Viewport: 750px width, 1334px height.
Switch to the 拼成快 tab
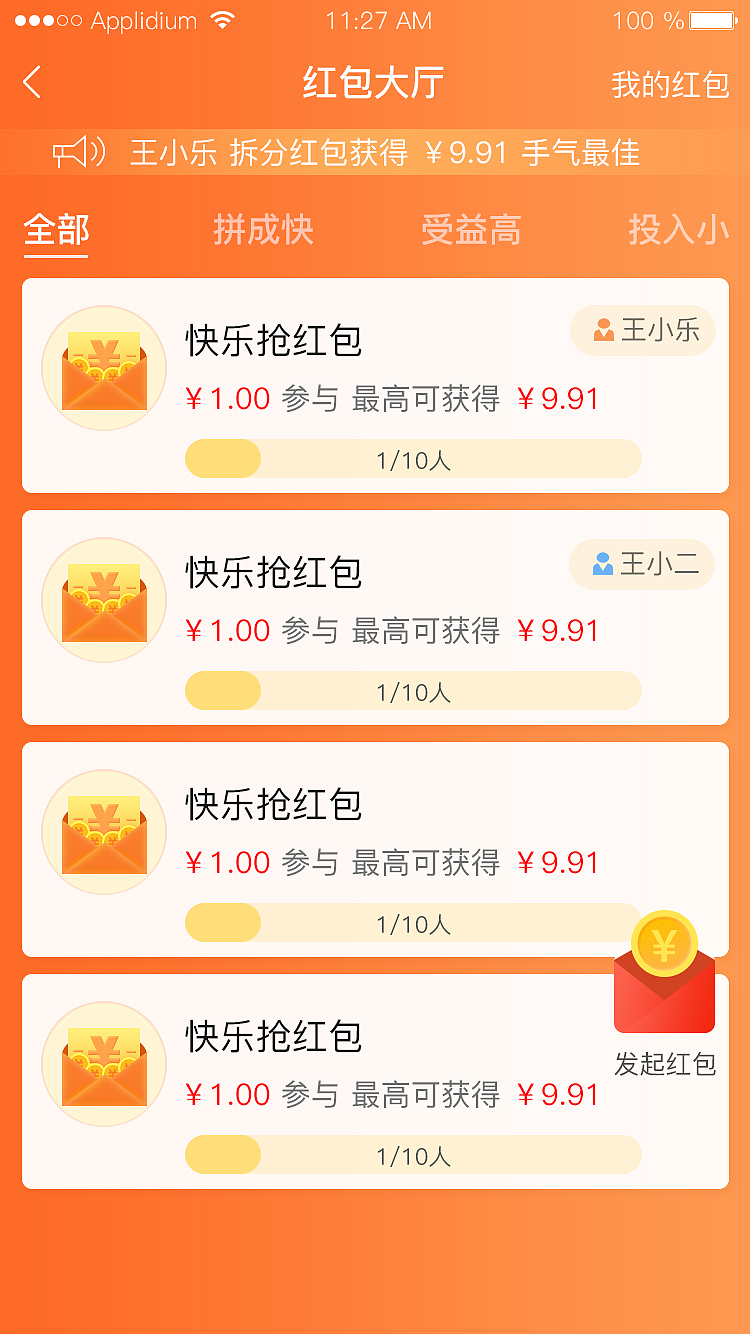tap(263, 230)
